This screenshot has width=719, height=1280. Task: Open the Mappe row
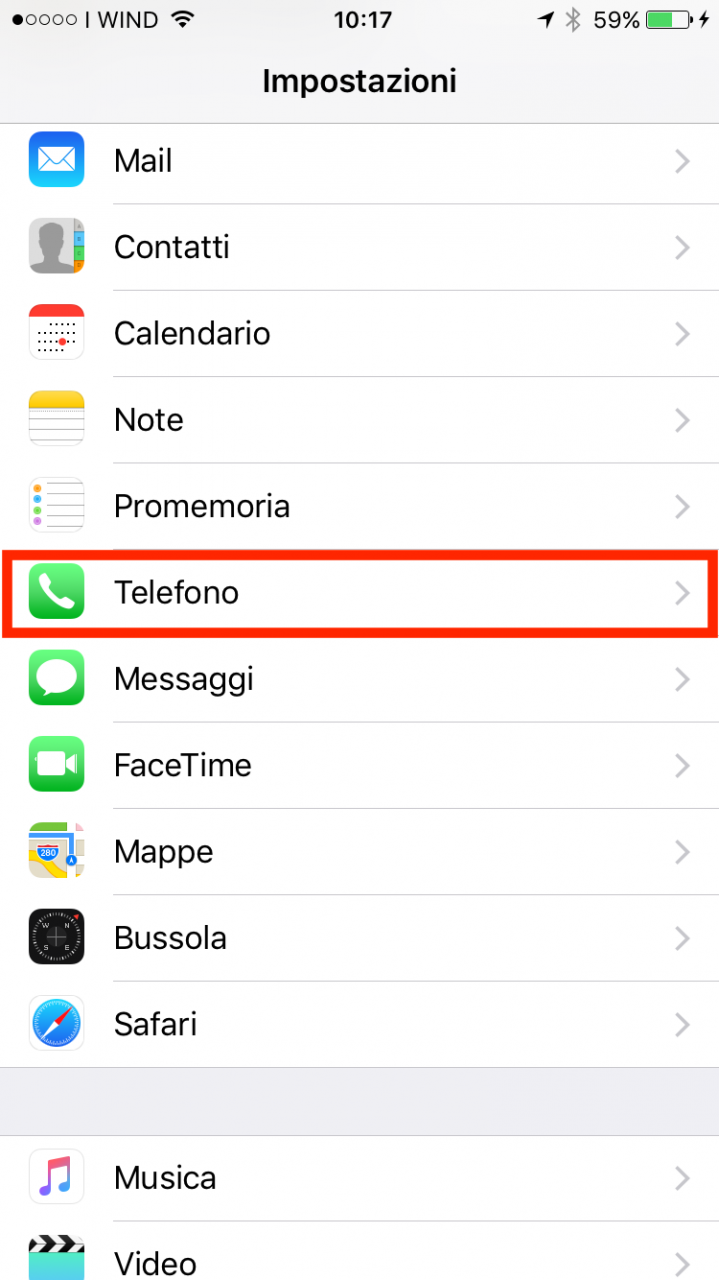coord(359,852)
